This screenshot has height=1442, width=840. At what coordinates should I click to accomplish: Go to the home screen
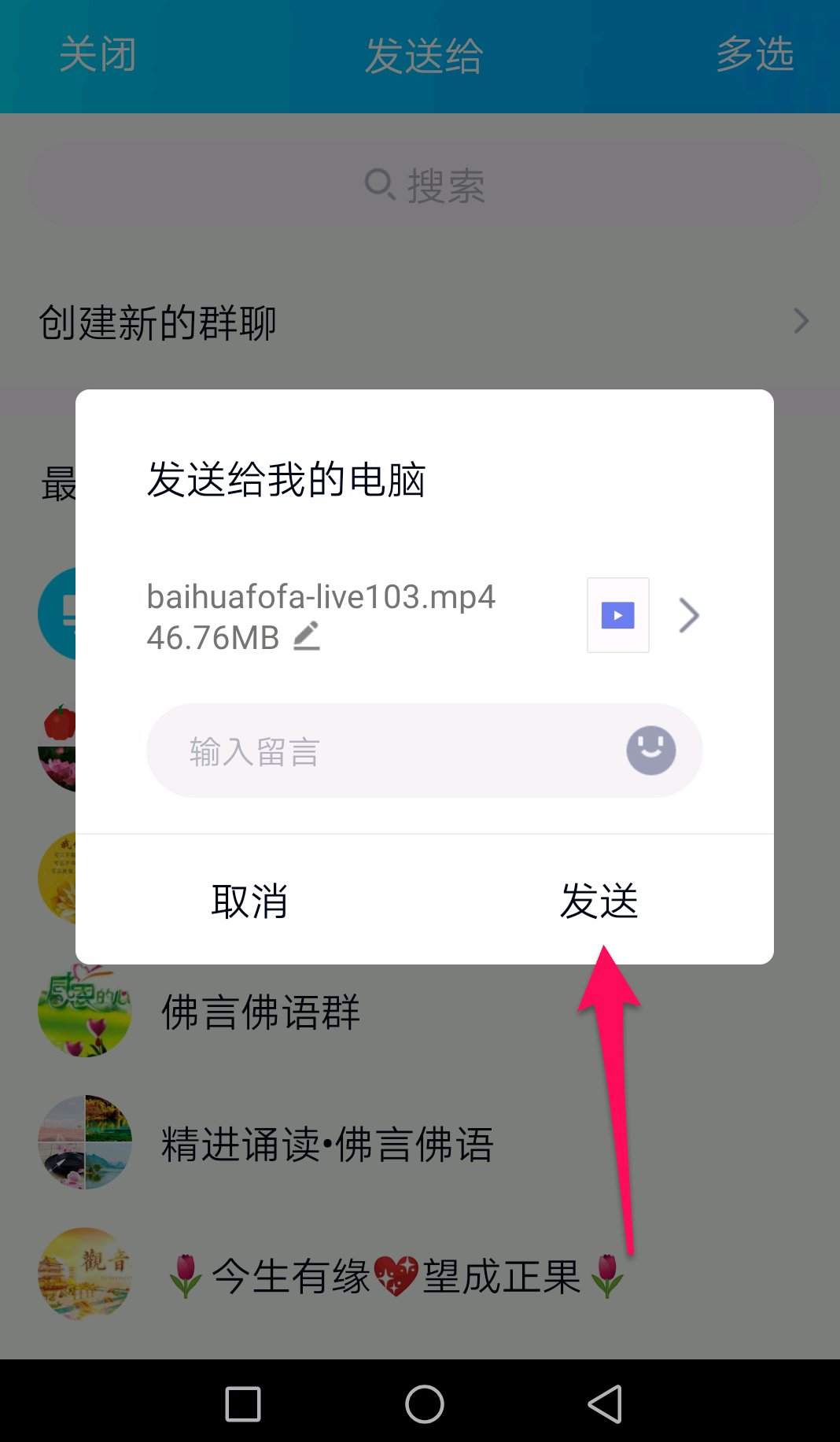coord(424,1403)
